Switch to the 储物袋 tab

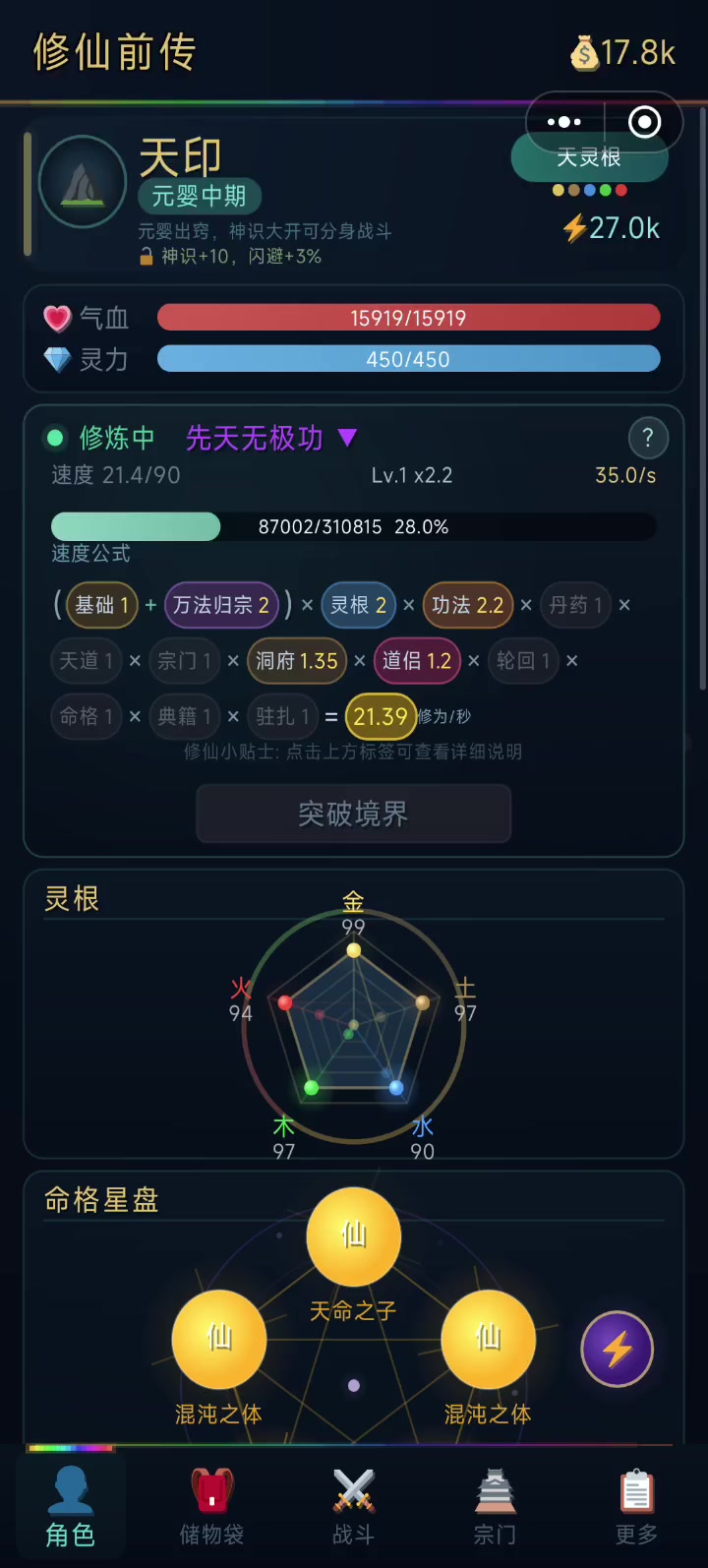211,1506
